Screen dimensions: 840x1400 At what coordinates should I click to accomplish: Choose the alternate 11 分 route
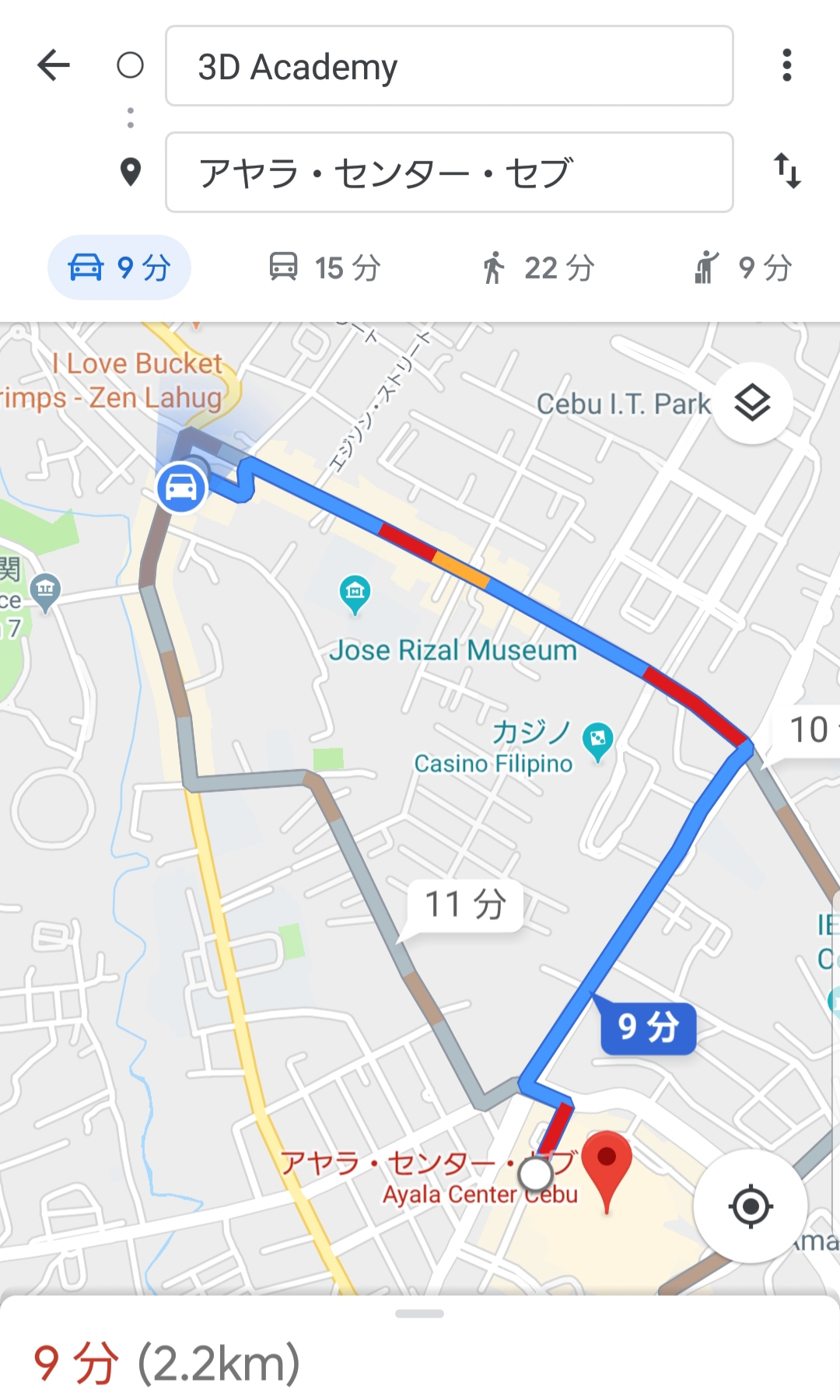(465, 905)
